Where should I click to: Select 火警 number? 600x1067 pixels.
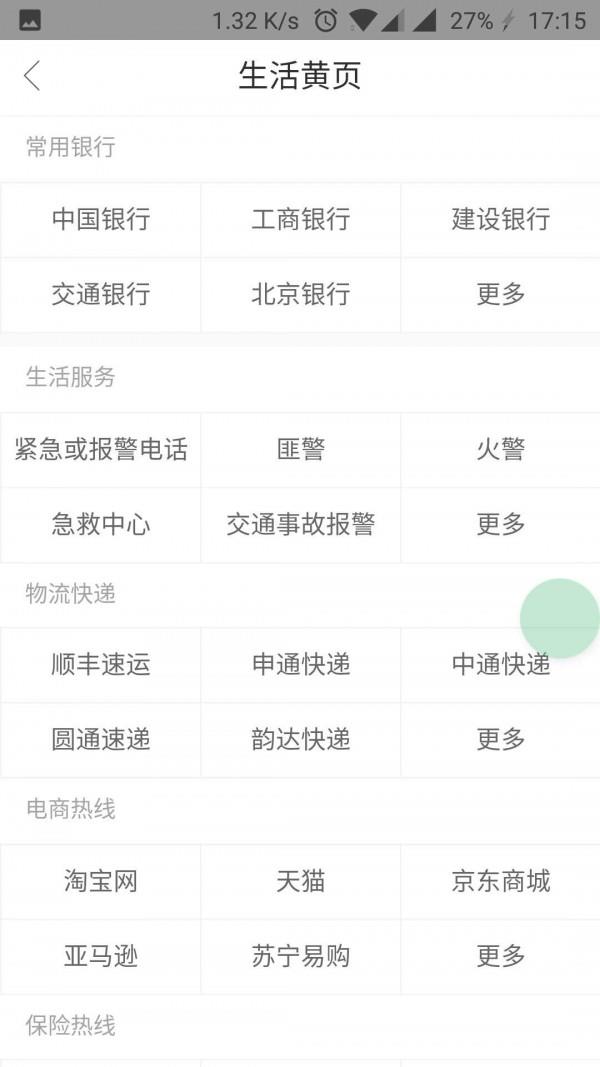click(501, 450)
